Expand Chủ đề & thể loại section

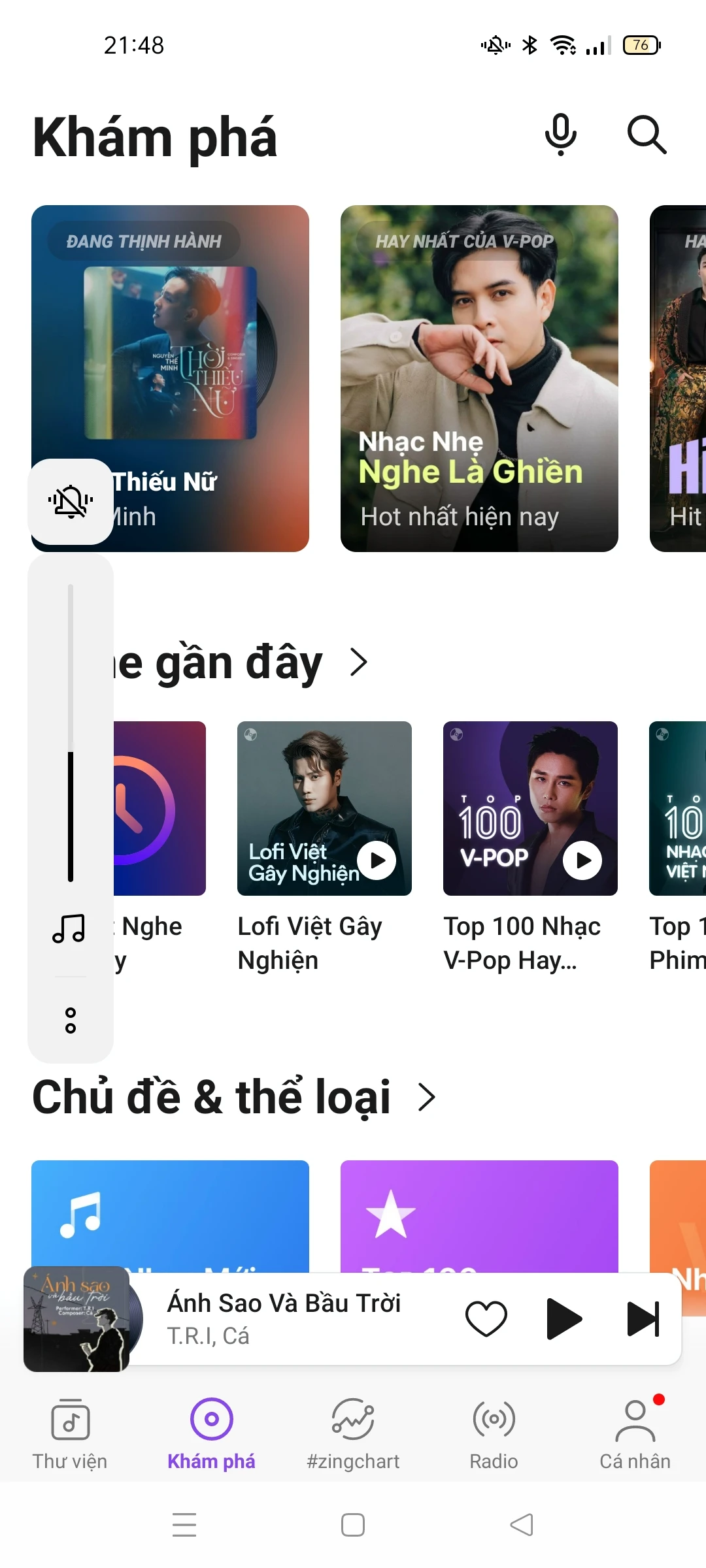coord(427,1097)
